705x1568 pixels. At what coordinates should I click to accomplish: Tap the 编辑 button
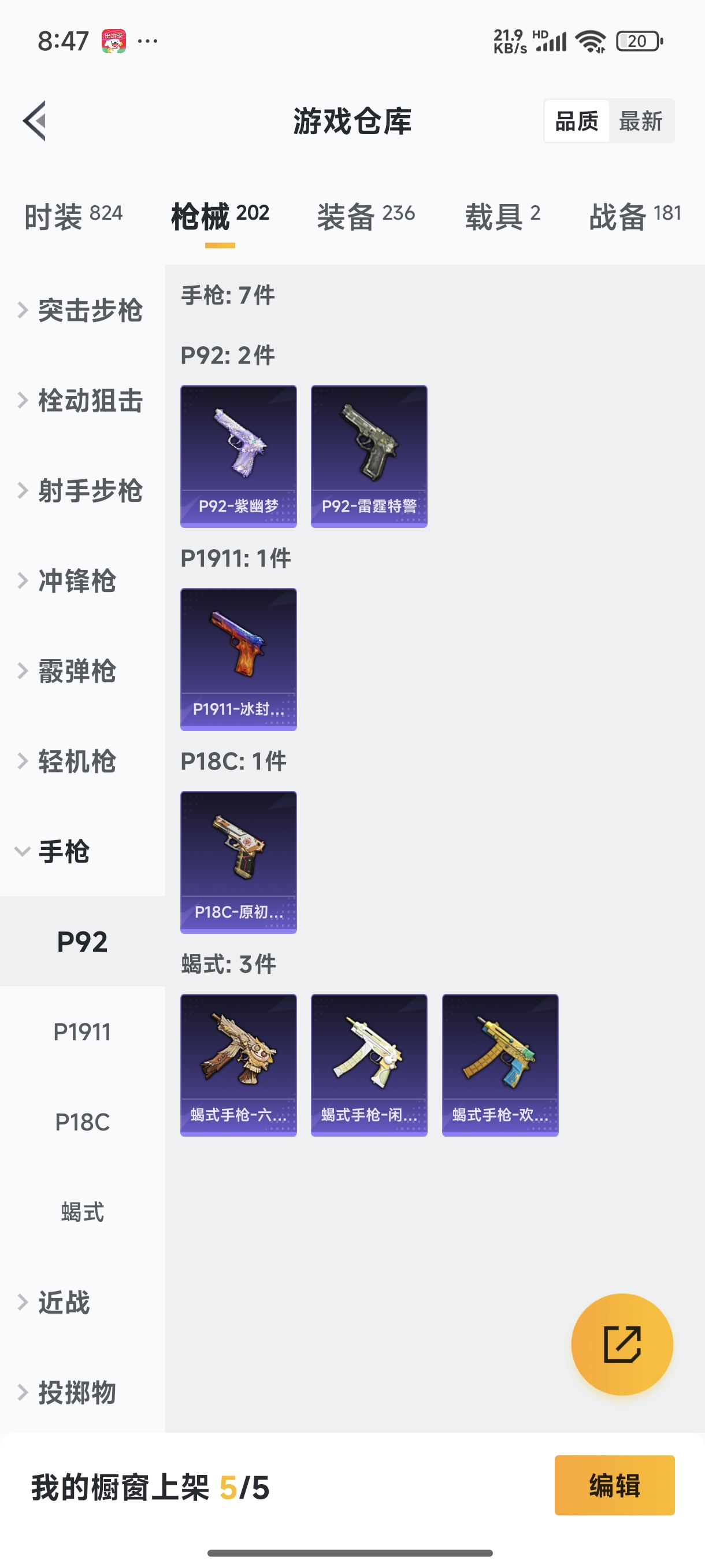click(x=614, y=1485)
